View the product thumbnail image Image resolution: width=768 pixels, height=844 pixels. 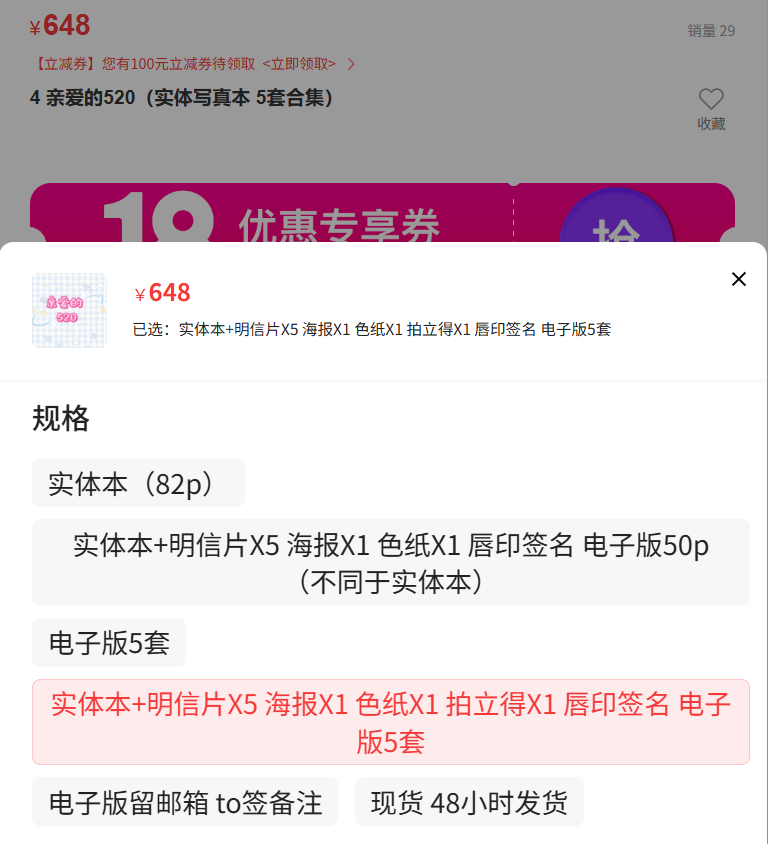[x=69, y=310]
